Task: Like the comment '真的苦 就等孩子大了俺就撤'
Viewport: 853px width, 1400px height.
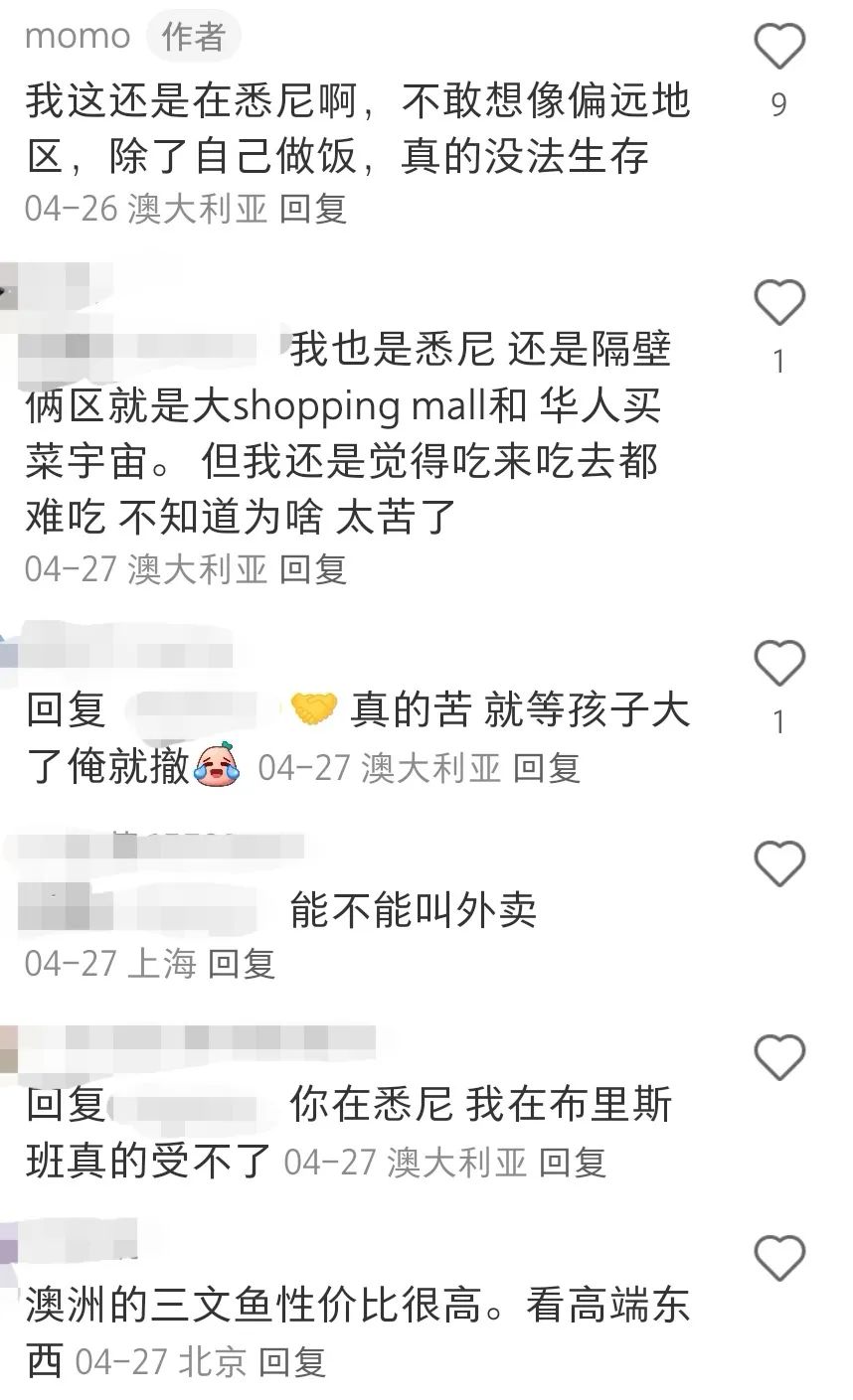Action: tap(779, 663)
